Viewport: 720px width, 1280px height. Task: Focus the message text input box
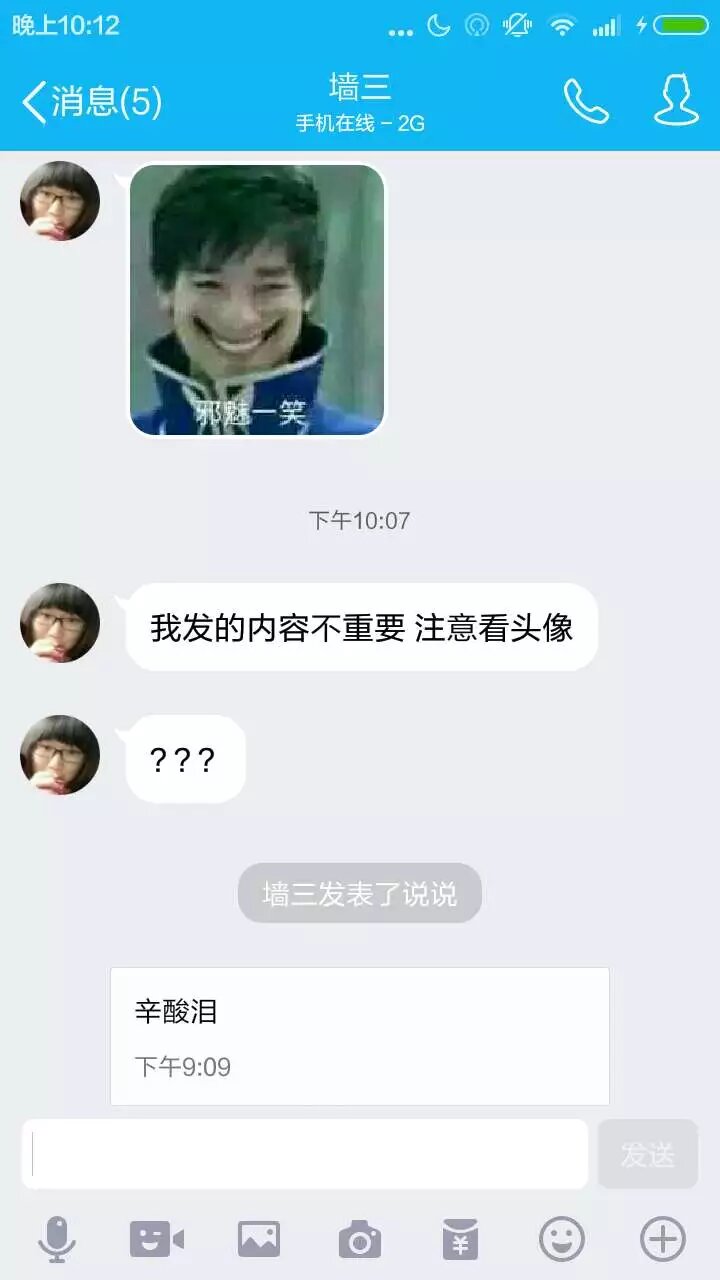(305, 1154)
